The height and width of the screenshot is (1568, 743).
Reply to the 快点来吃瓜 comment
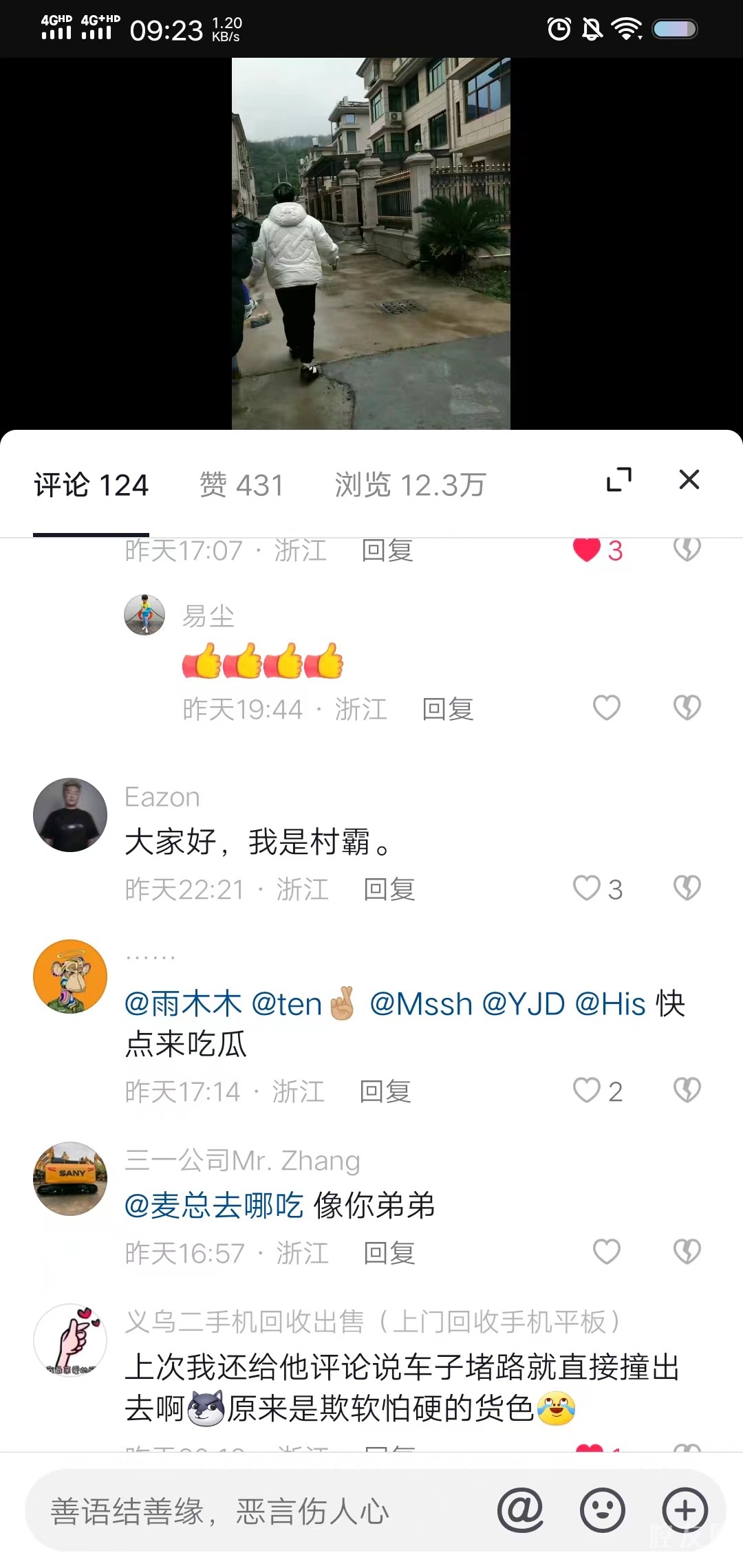pyautogui.click(x=385, y=1091)
